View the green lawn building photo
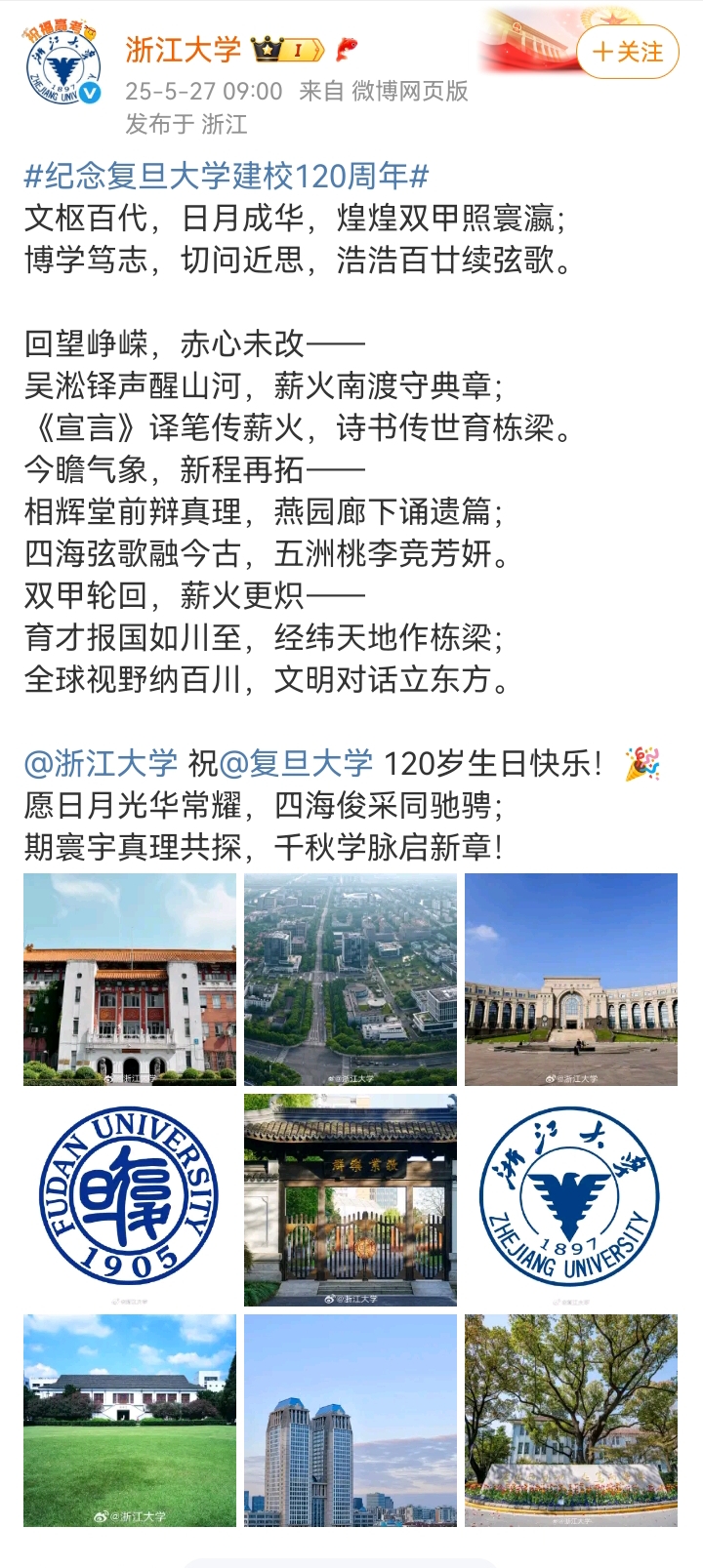Viewport: 703px width, 1568px height. (x=130, y=1420)
